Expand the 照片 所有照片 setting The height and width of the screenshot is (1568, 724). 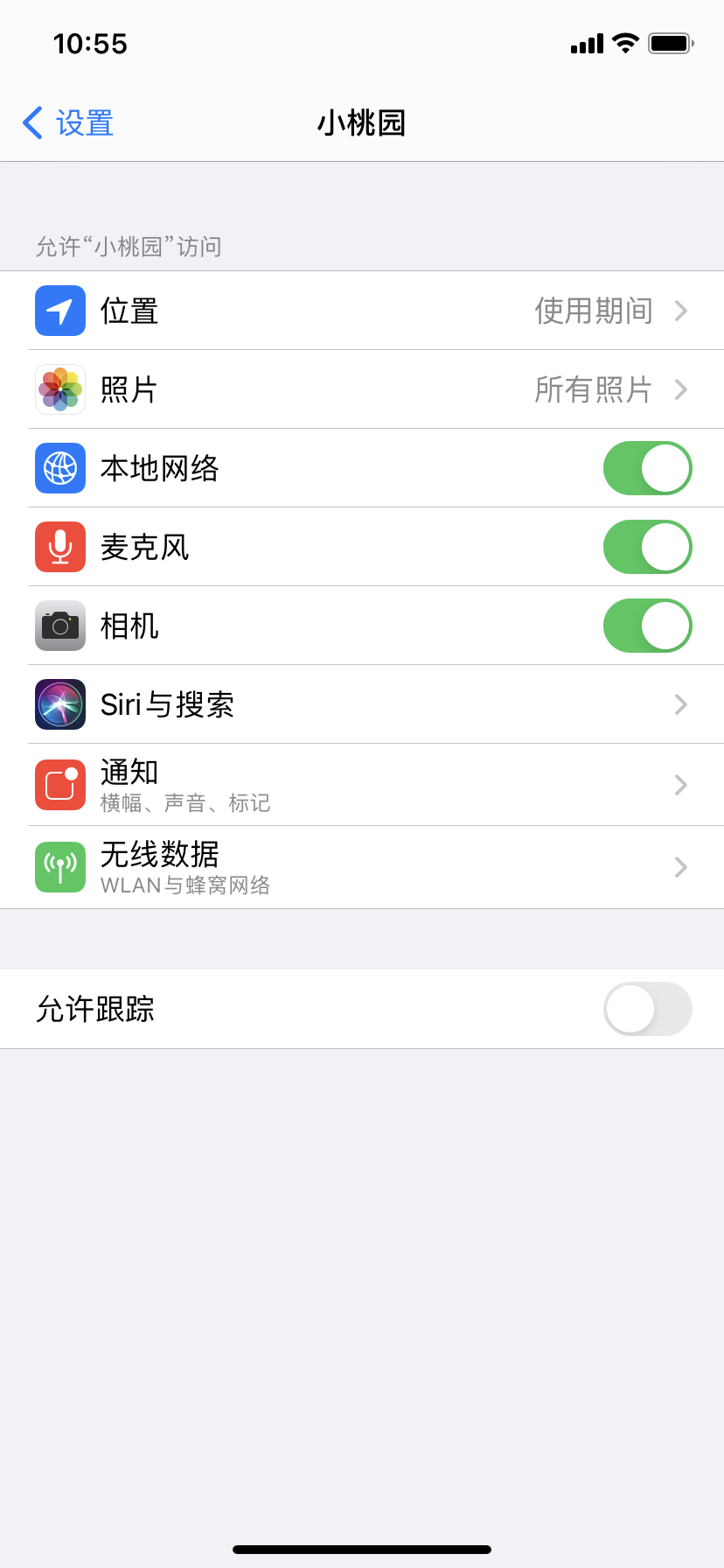pyautogui.click(x=362, y=389)
